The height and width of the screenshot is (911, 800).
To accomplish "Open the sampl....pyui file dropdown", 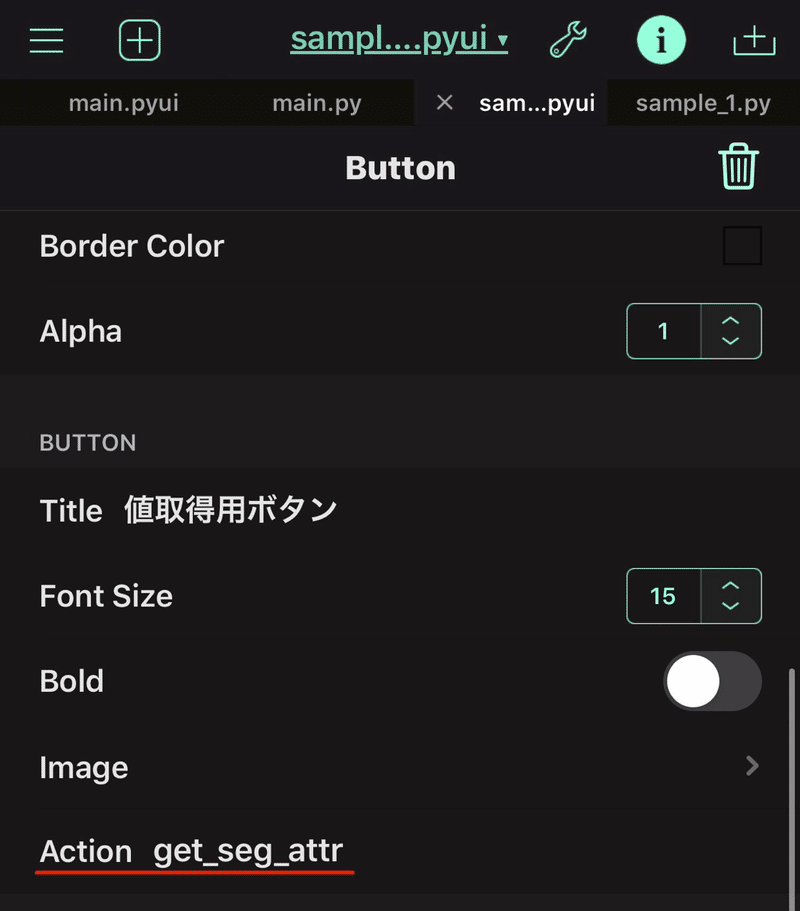I will pos(399,40).
